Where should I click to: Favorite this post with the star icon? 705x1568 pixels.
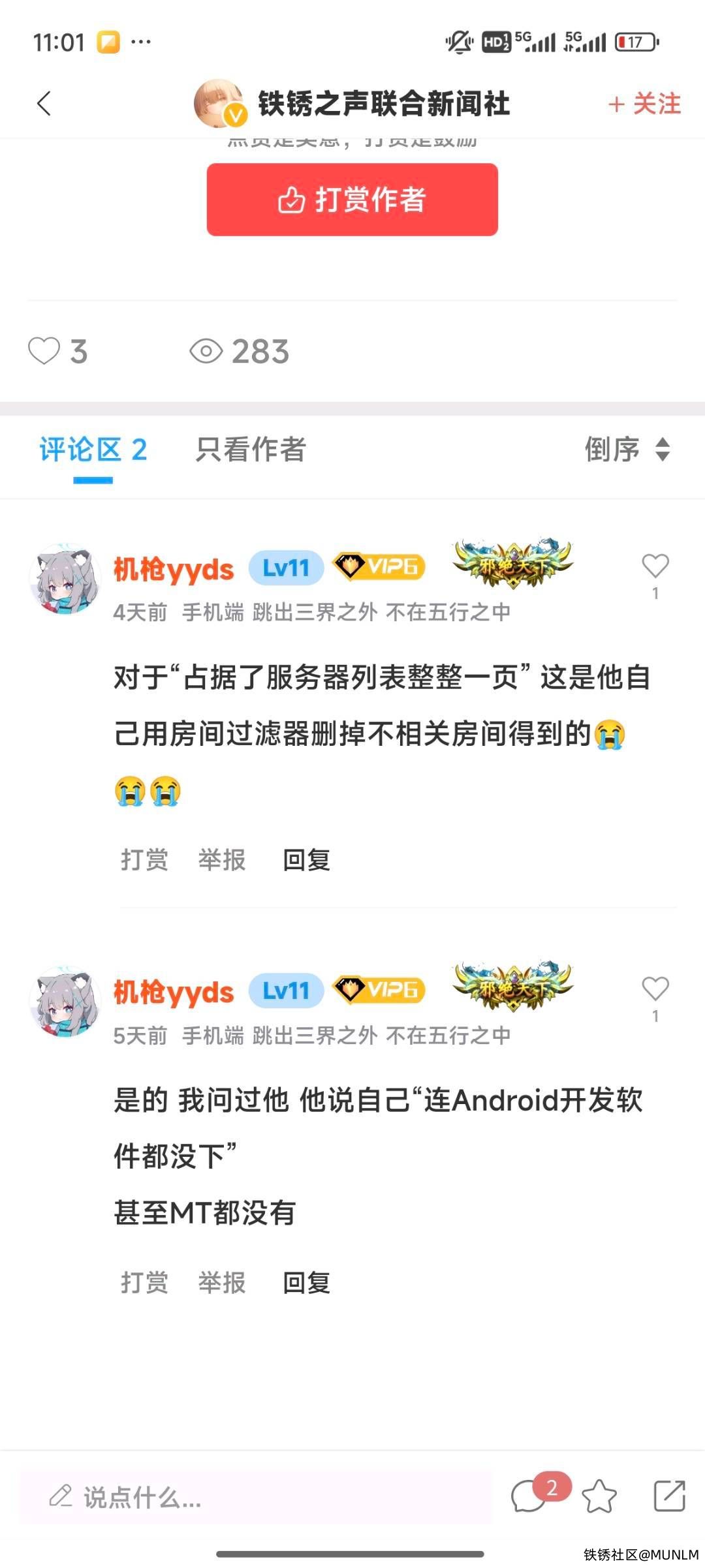click(599, 1496)
